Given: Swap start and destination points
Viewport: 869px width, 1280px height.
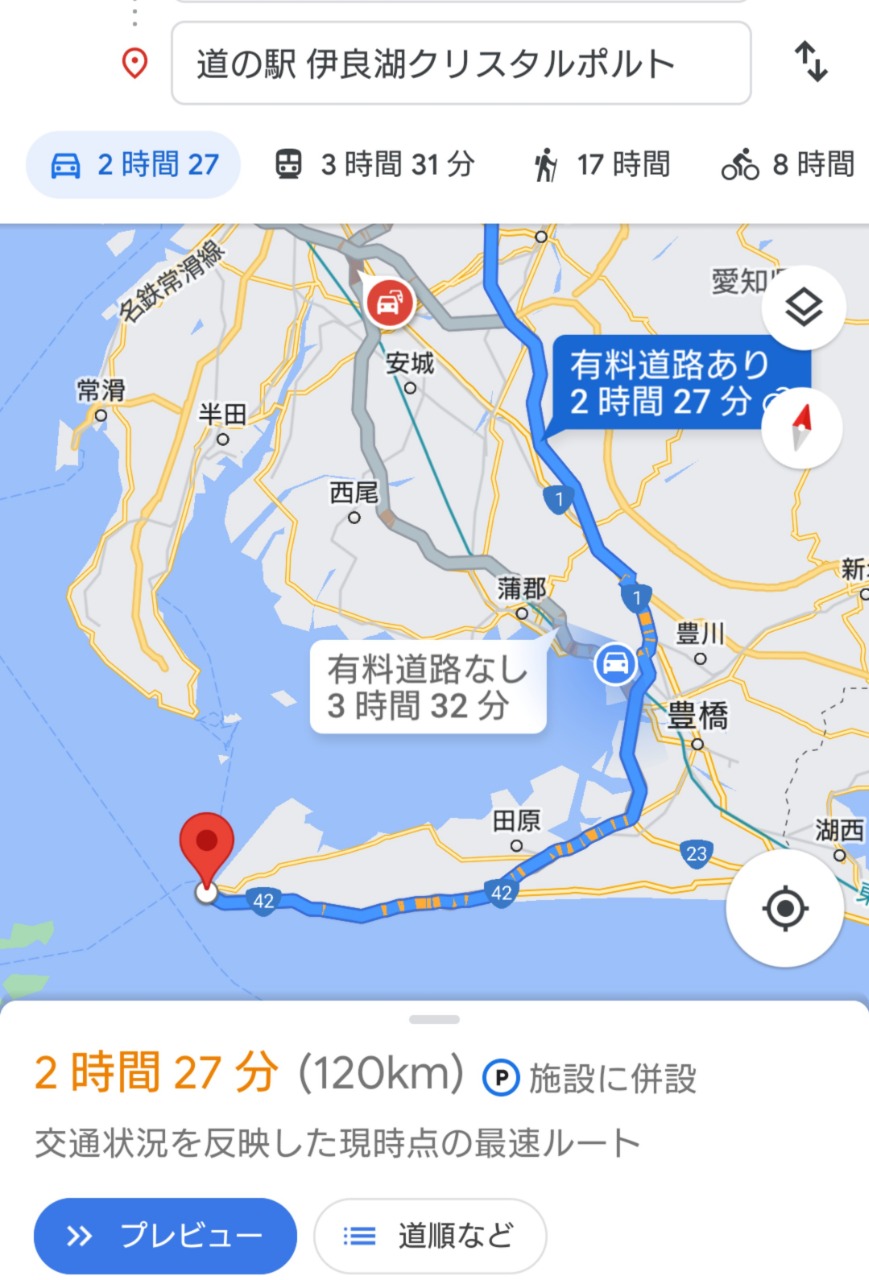Looking at the screenshot, I should click(x=811, y=62).
